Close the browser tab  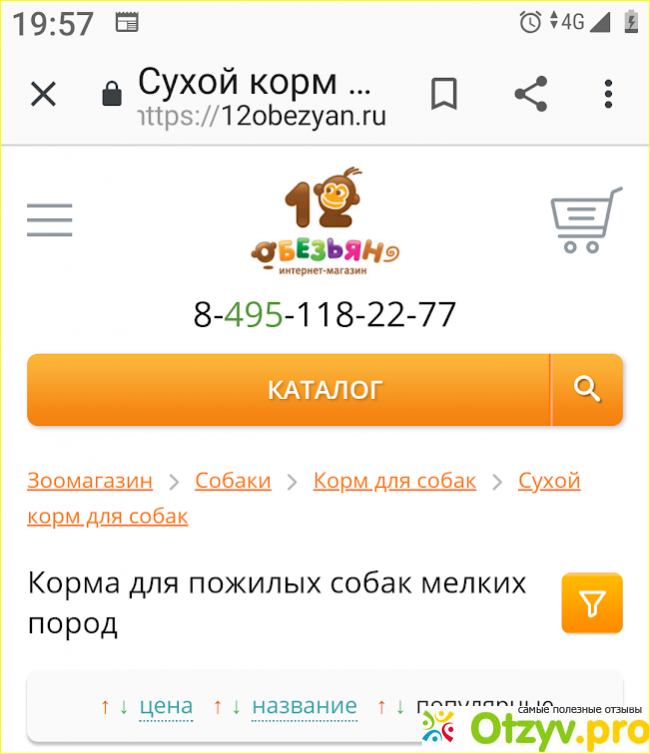tap(43, 95)
